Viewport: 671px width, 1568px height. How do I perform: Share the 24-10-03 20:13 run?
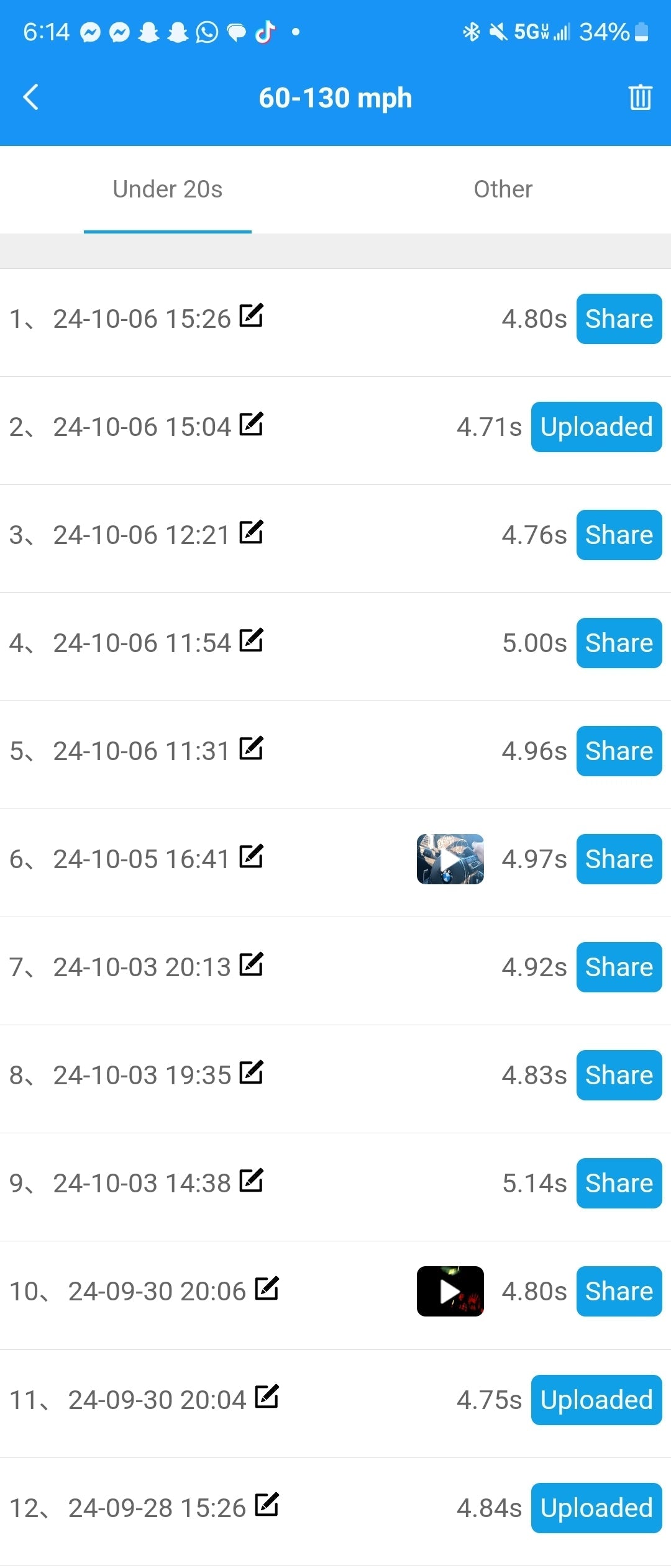(x=619, y=967)
